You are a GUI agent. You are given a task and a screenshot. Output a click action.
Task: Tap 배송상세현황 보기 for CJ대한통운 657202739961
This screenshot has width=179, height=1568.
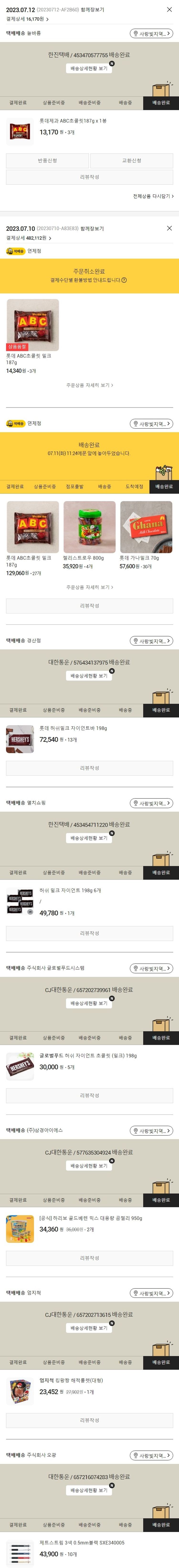(89, 1003)
